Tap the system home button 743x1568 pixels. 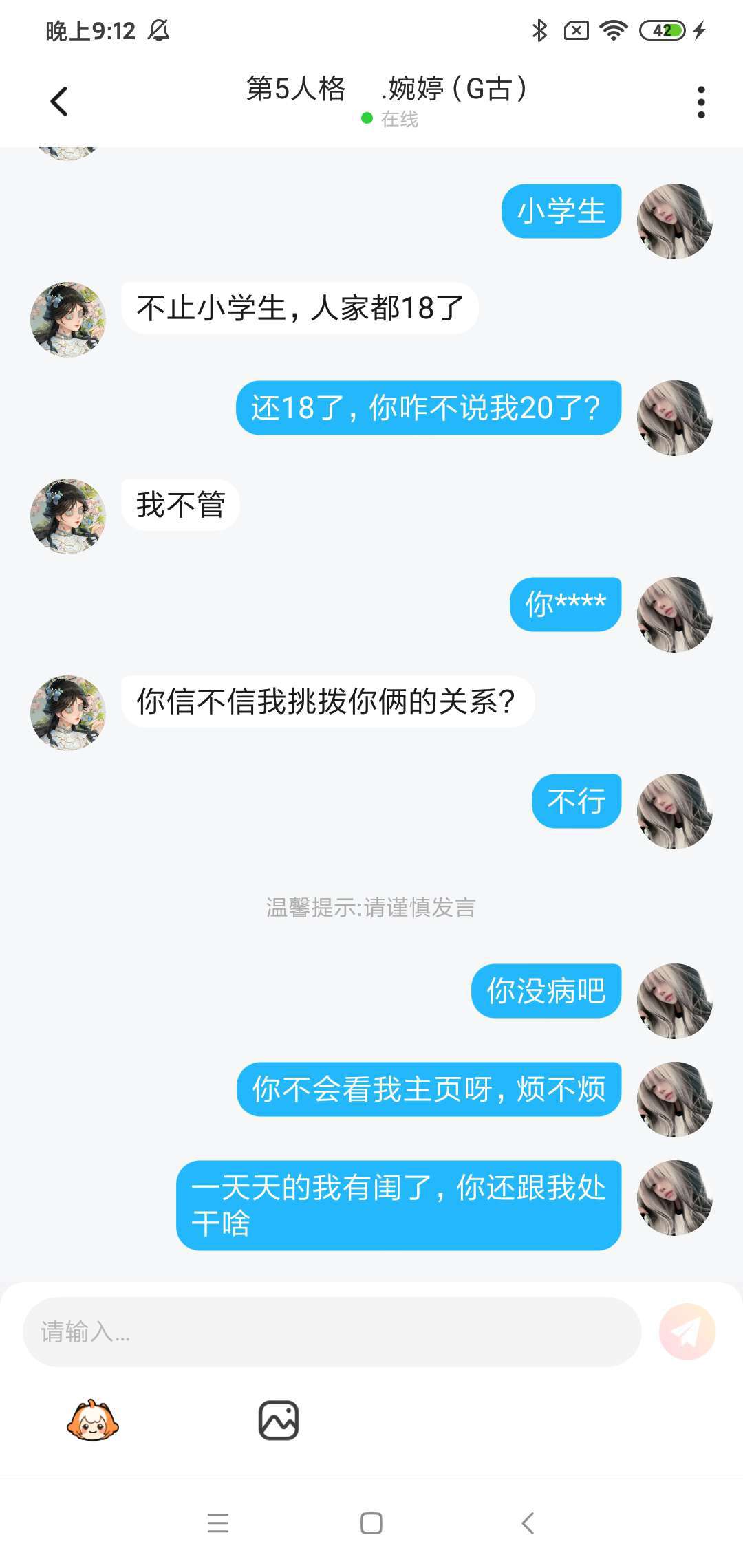coord(371,1523)
